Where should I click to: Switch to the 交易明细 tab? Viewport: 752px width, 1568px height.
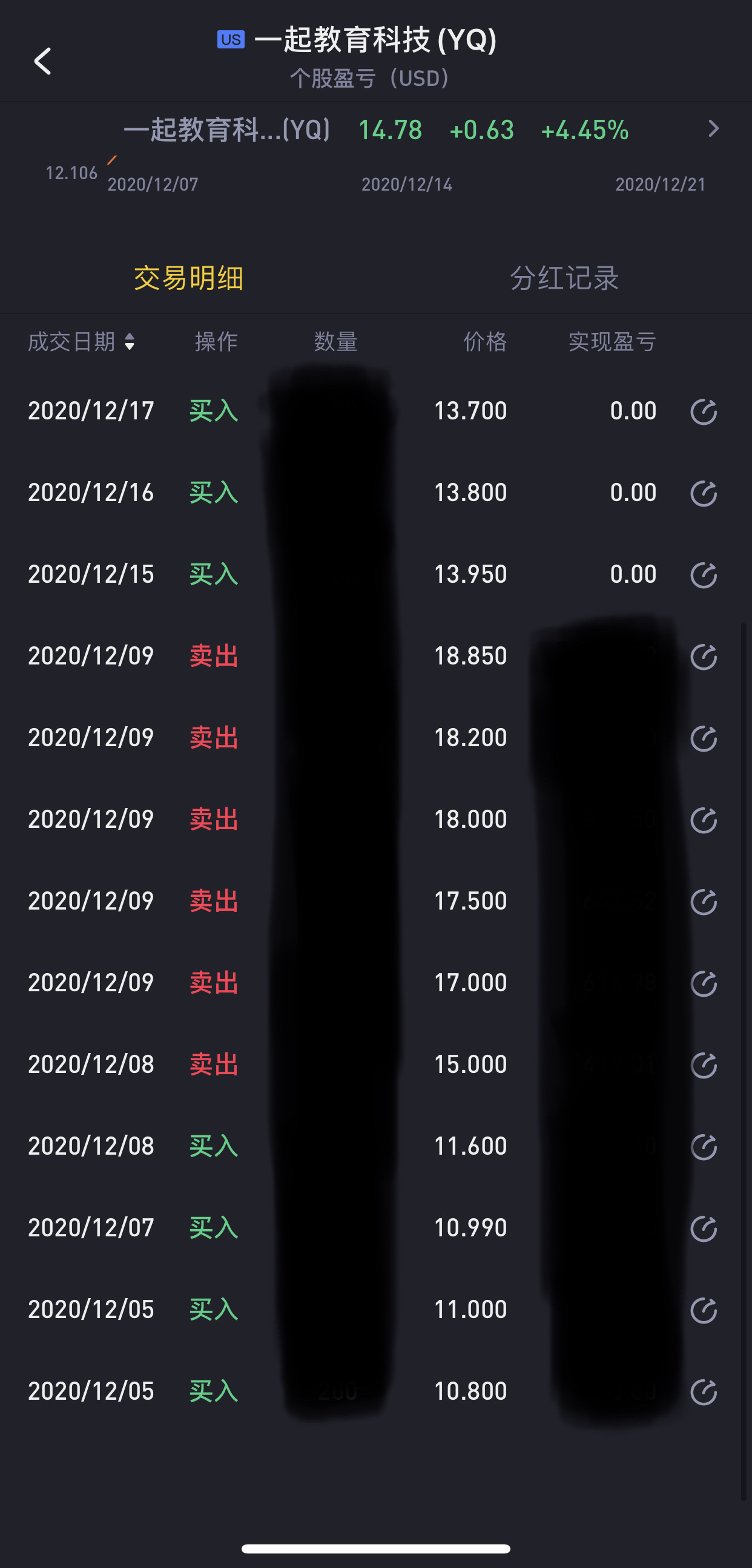[189, 278]
